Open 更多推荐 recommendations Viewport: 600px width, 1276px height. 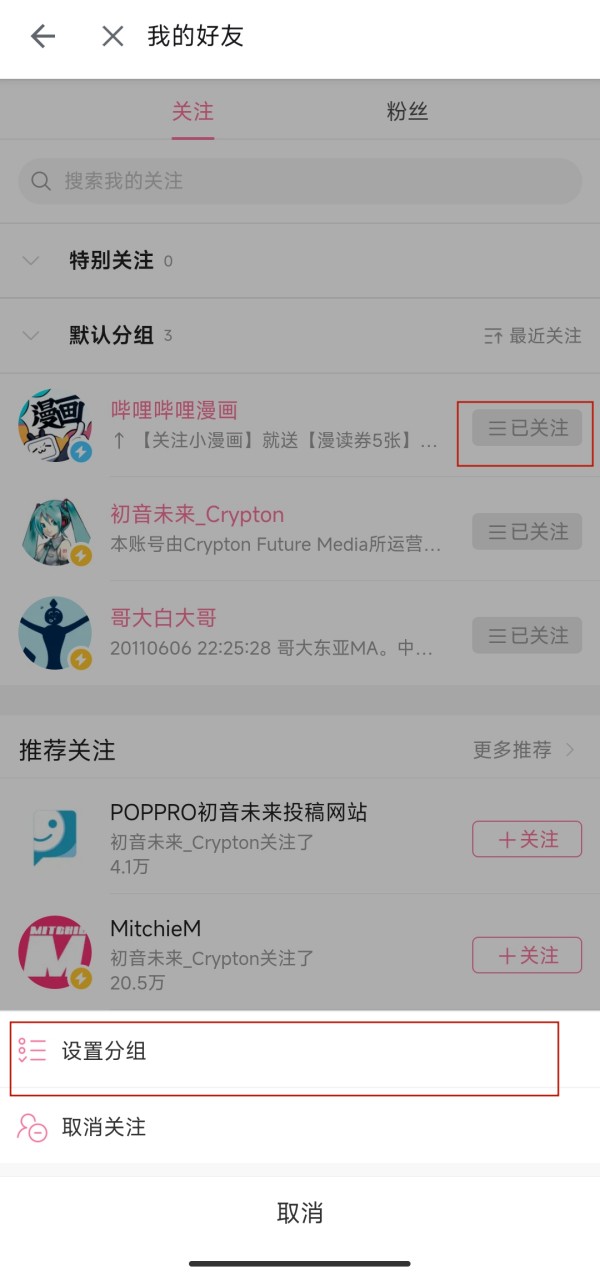coord(524,750)
